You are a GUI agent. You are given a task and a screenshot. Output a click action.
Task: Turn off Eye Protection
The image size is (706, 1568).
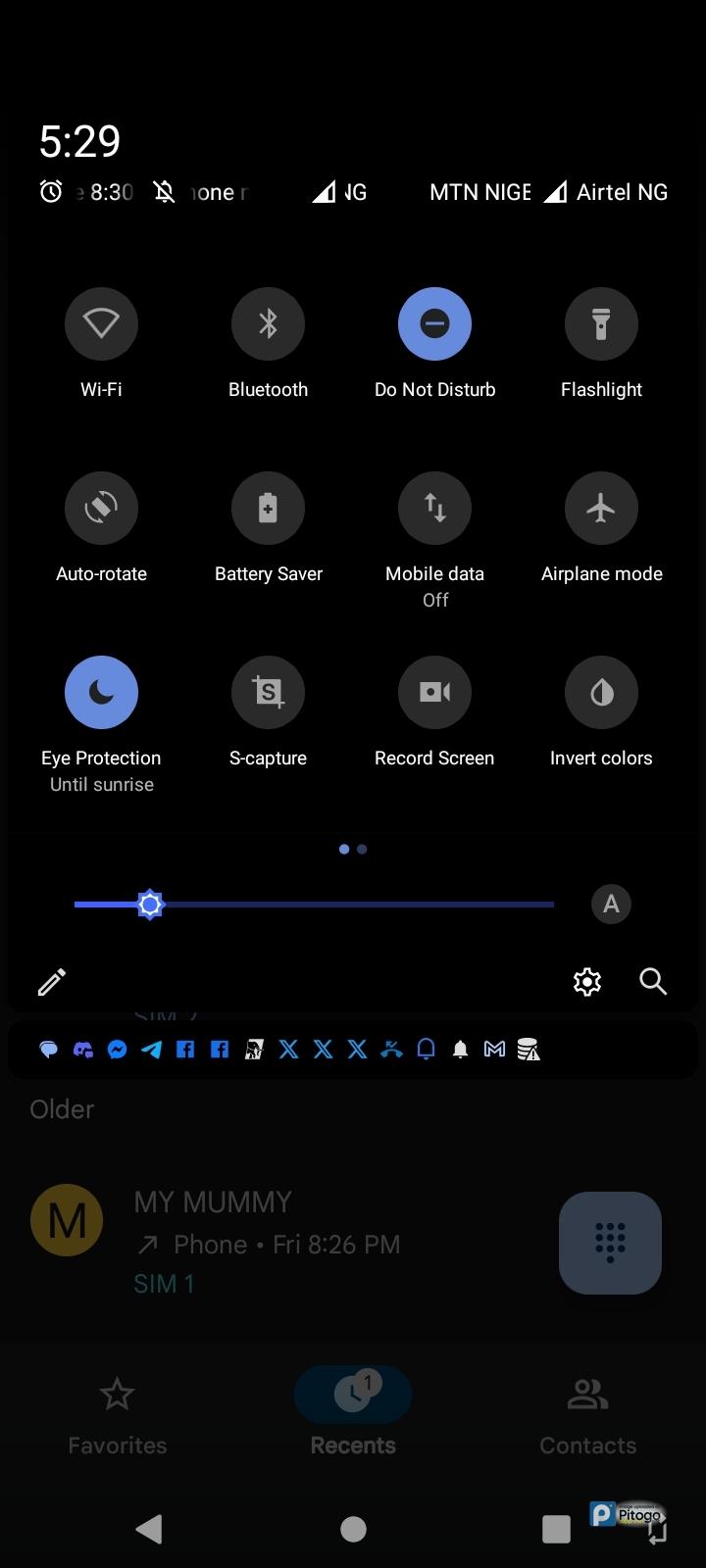click(101, 693)
